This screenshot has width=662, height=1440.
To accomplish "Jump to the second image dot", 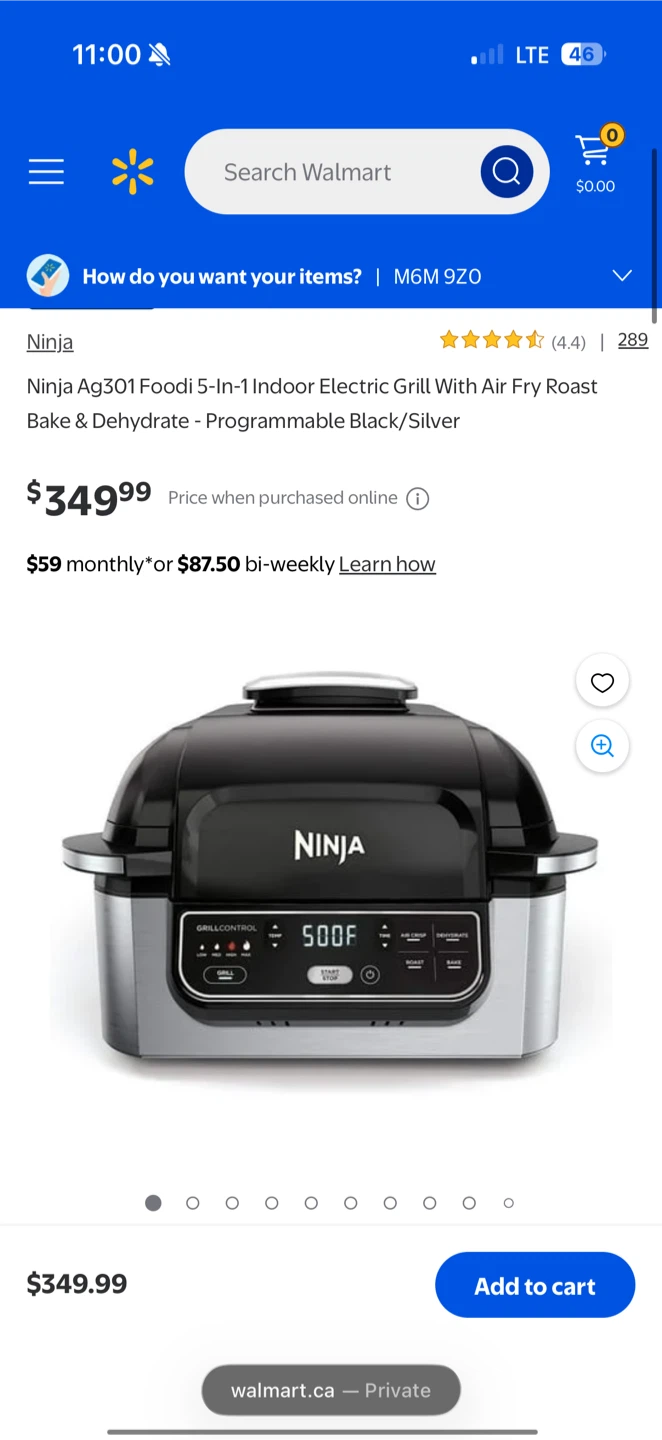I will [193, 1203].
